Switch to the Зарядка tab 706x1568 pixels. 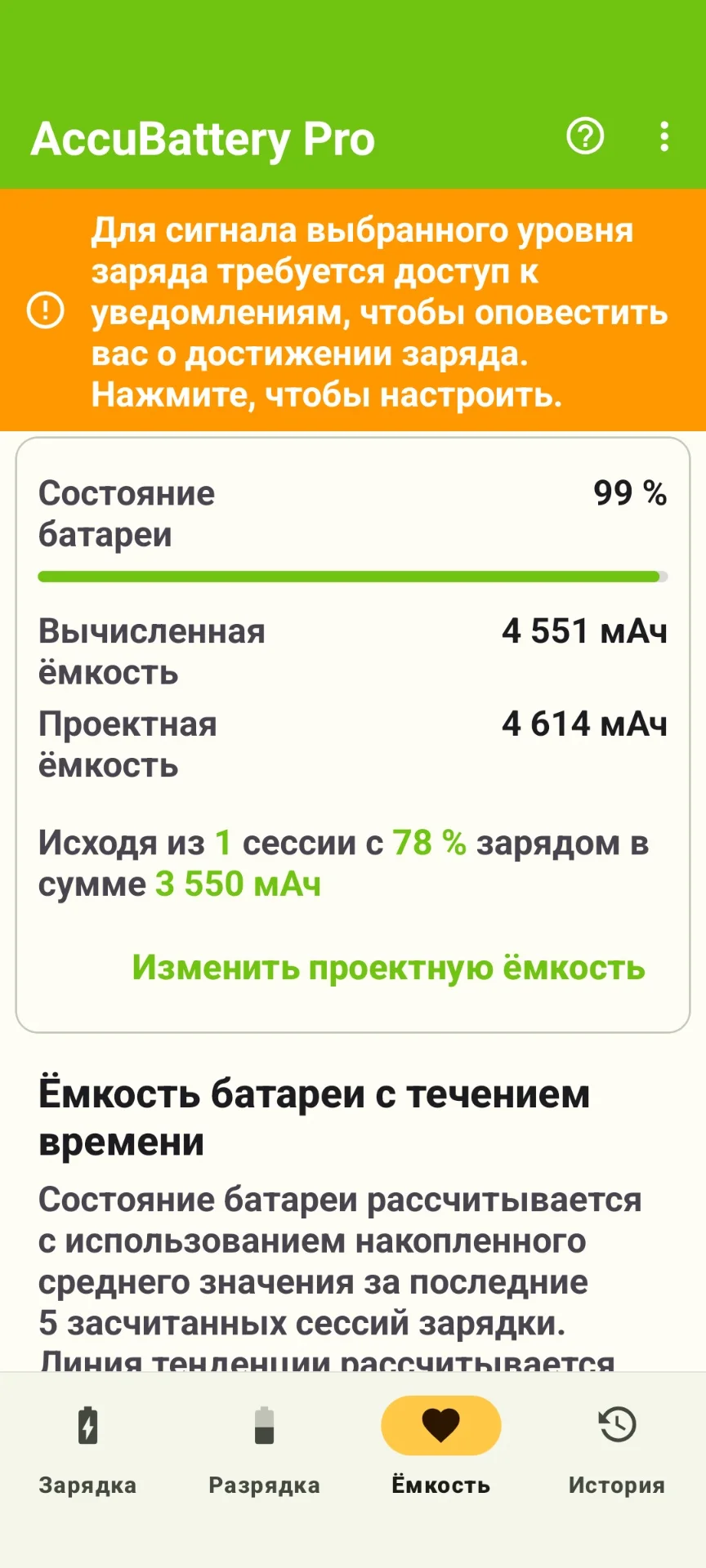[87, 1450]
